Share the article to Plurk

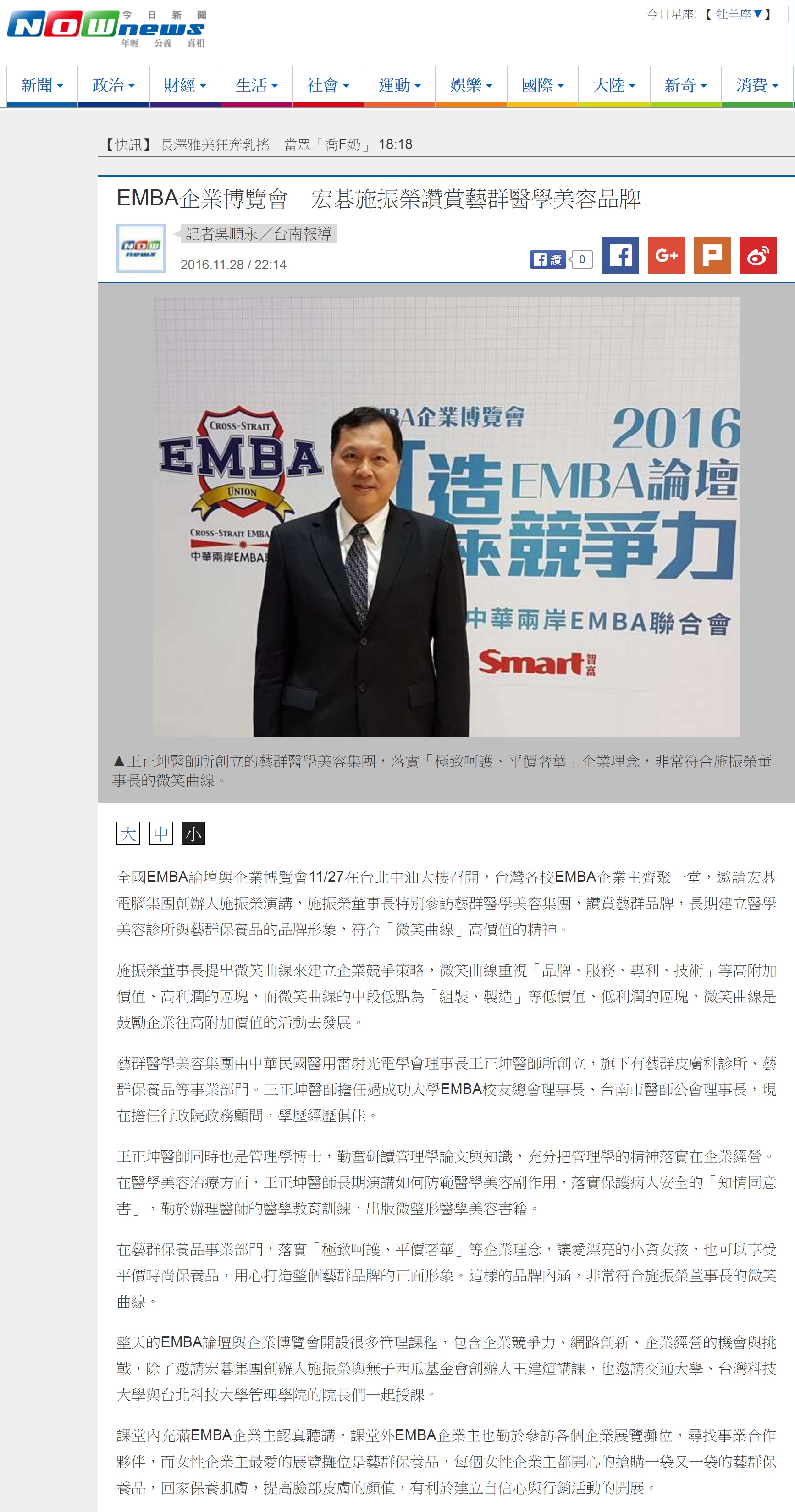(712, 255)
